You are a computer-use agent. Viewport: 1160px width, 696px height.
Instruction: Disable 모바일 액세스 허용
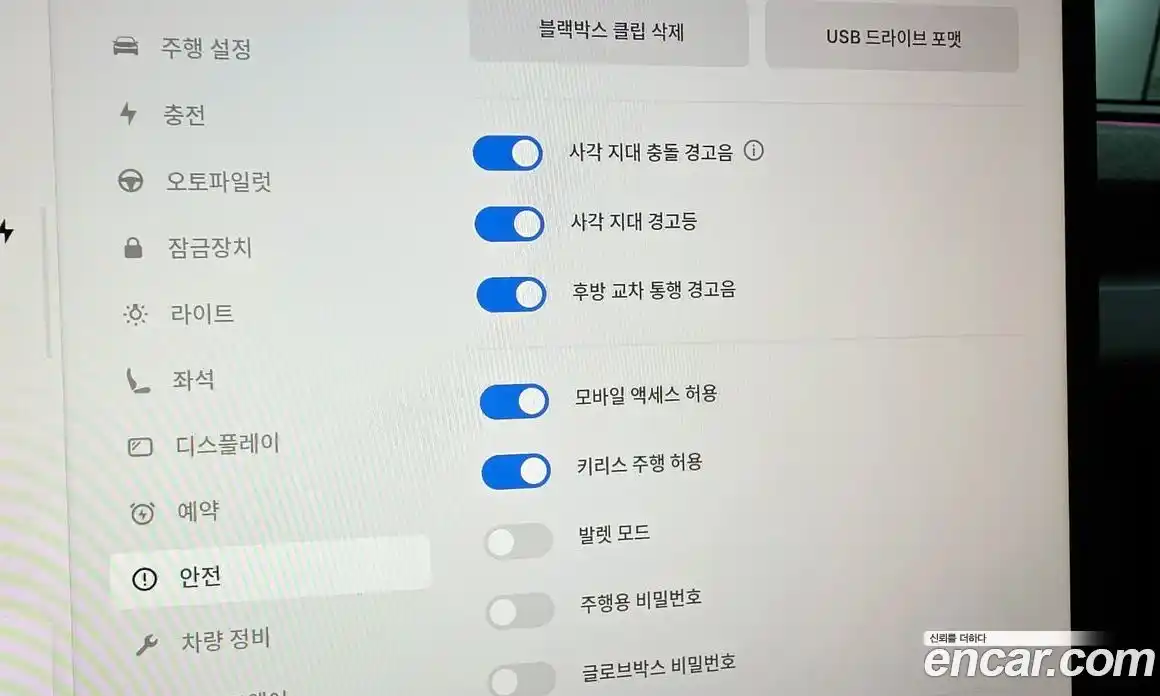pos(514,401)
